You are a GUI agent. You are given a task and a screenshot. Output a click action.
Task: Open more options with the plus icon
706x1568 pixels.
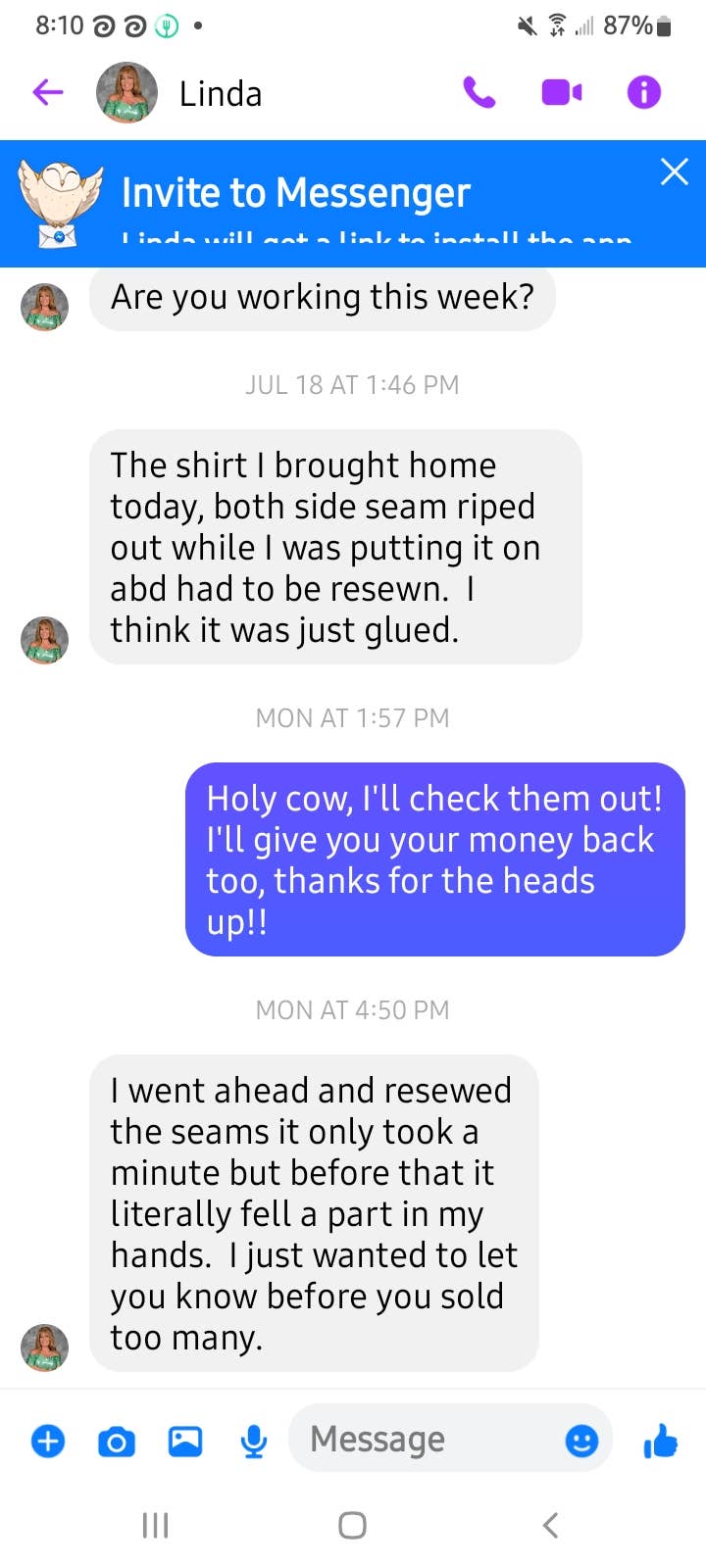[x=48, y=1441]
